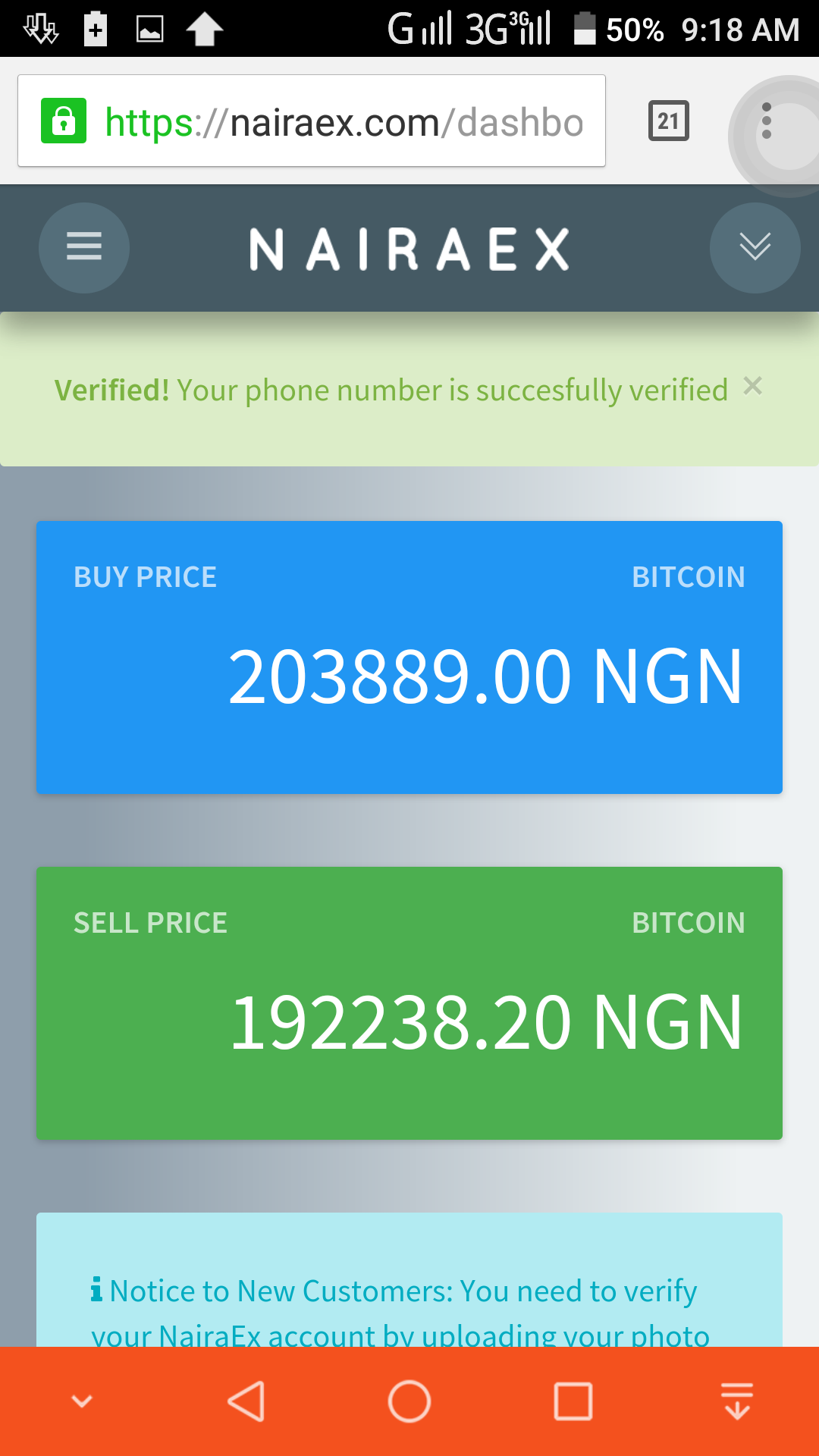
Task: Expand the double-chevron dropdown in header
Action: coord(755,247)
